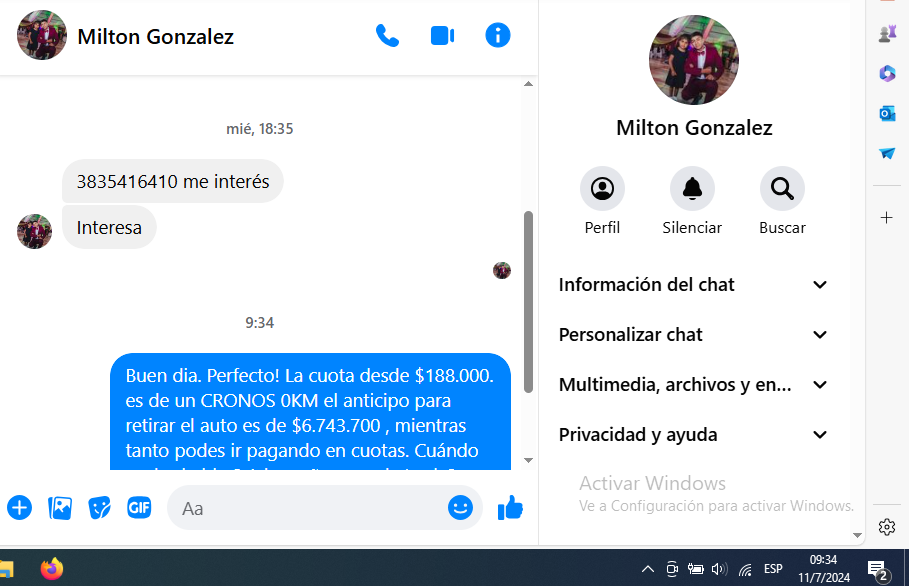This screenshot has height=586, width=909.
Task: Open the emoji picker
Action: tap(460, 508)
